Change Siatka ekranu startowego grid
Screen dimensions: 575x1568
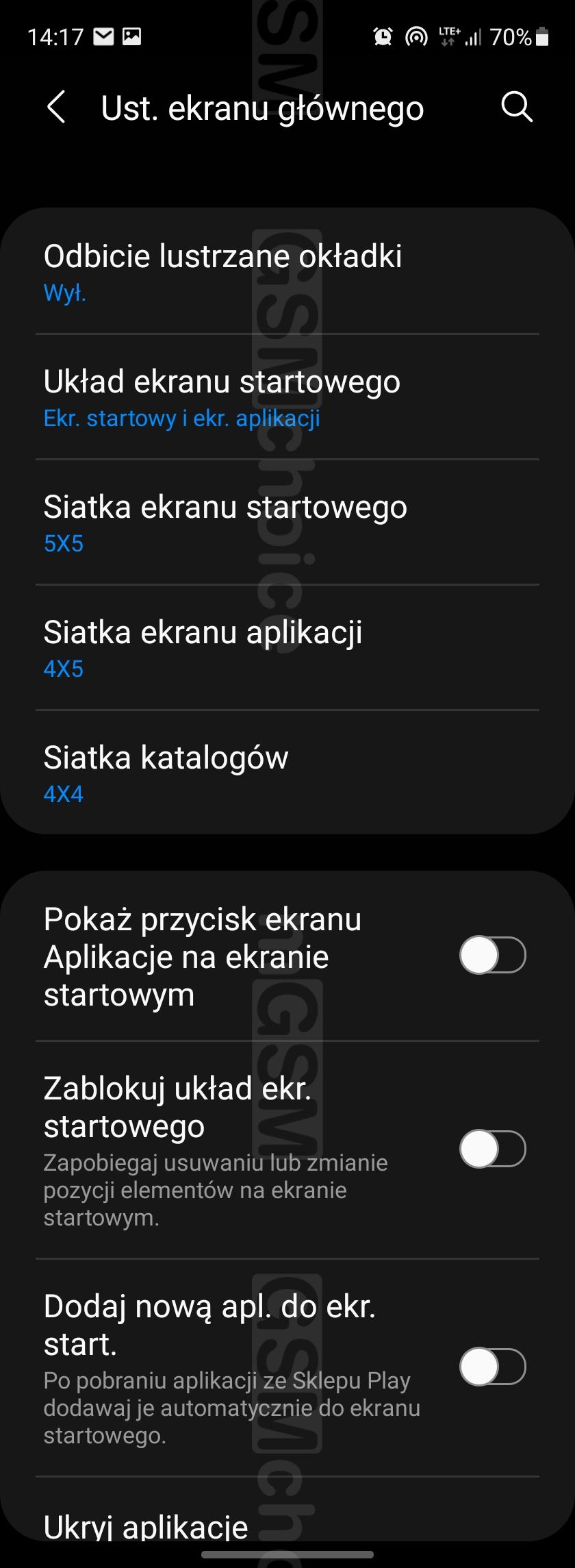pos(287,523)
